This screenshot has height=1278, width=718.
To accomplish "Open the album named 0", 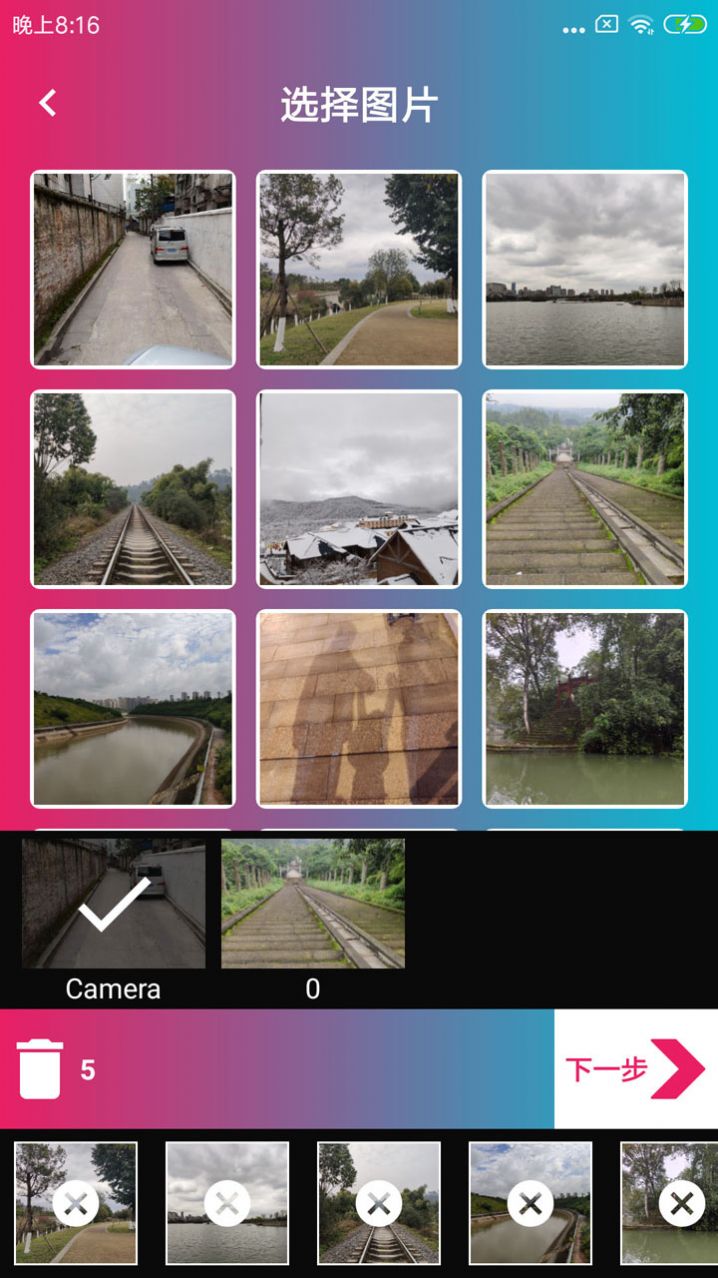I will 313,905.
